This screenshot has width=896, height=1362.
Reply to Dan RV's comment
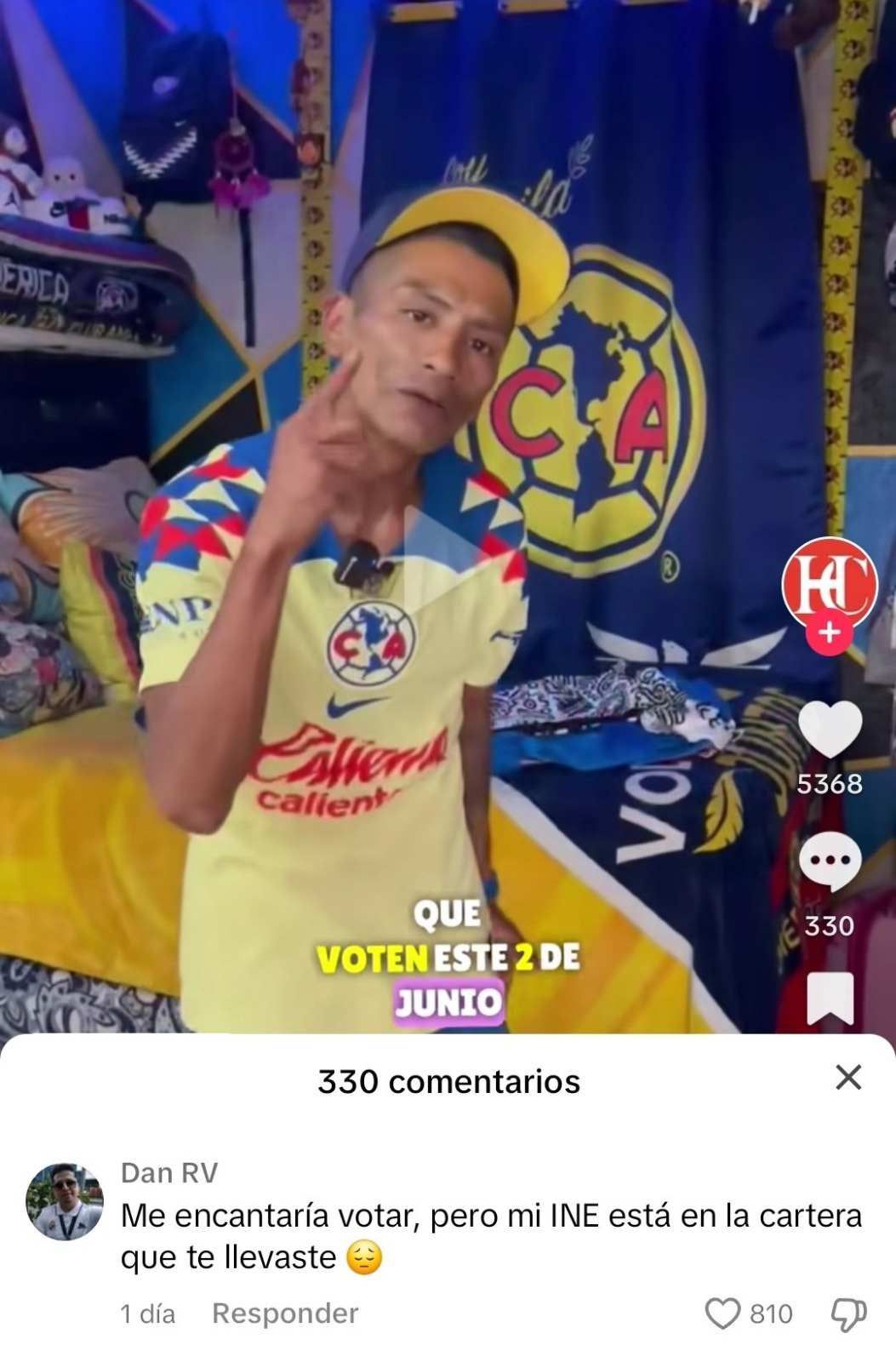tap(285, 1313)
